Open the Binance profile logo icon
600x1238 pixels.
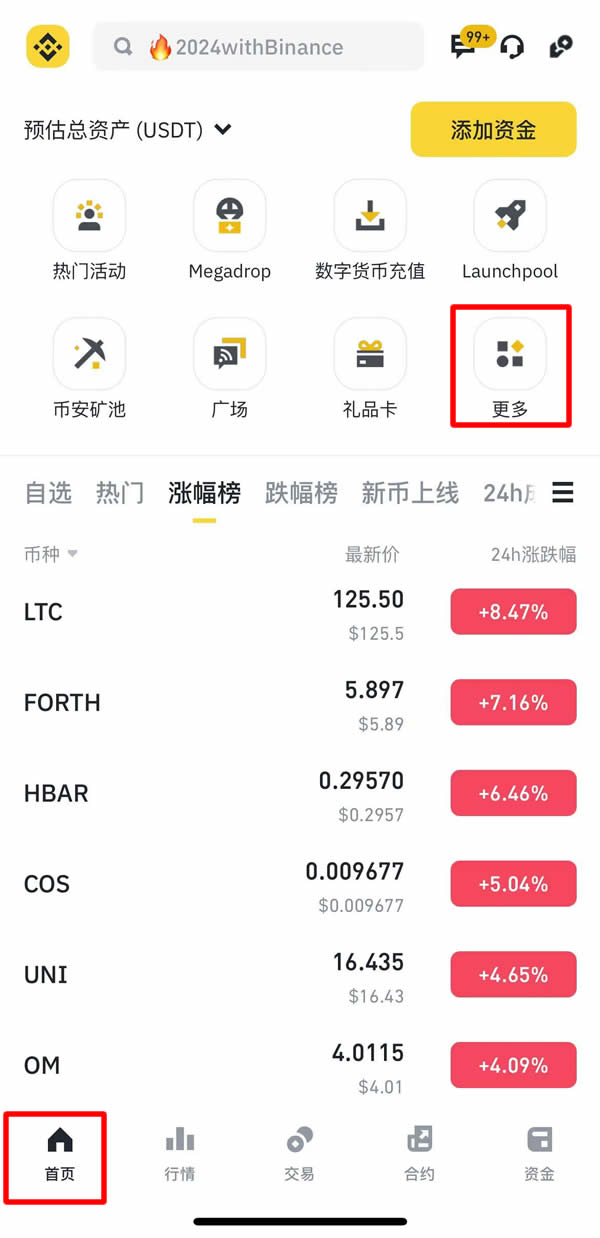(x=47, y=46)
